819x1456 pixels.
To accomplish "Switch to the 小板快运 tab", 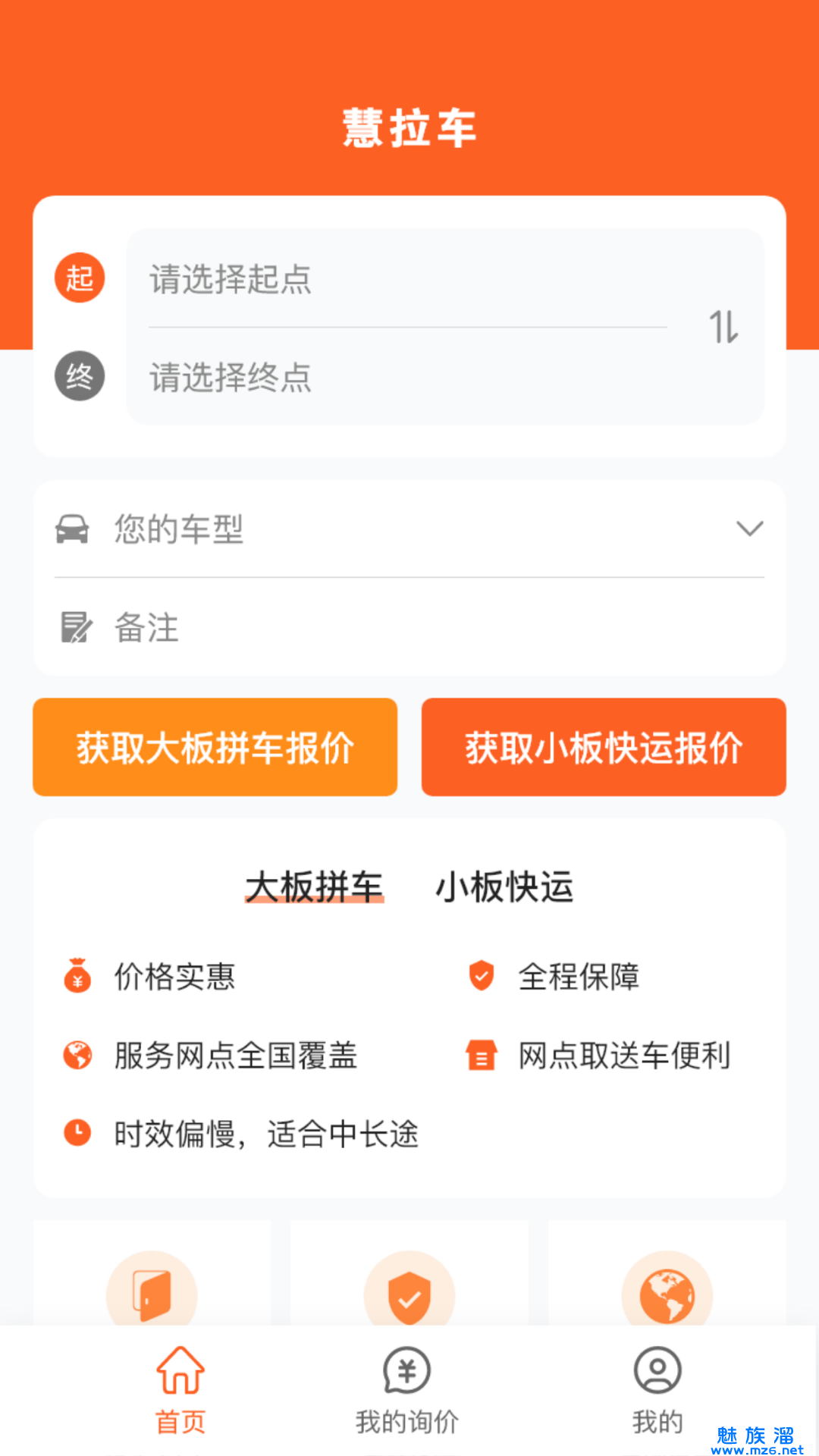I will [x=504, y=886].
